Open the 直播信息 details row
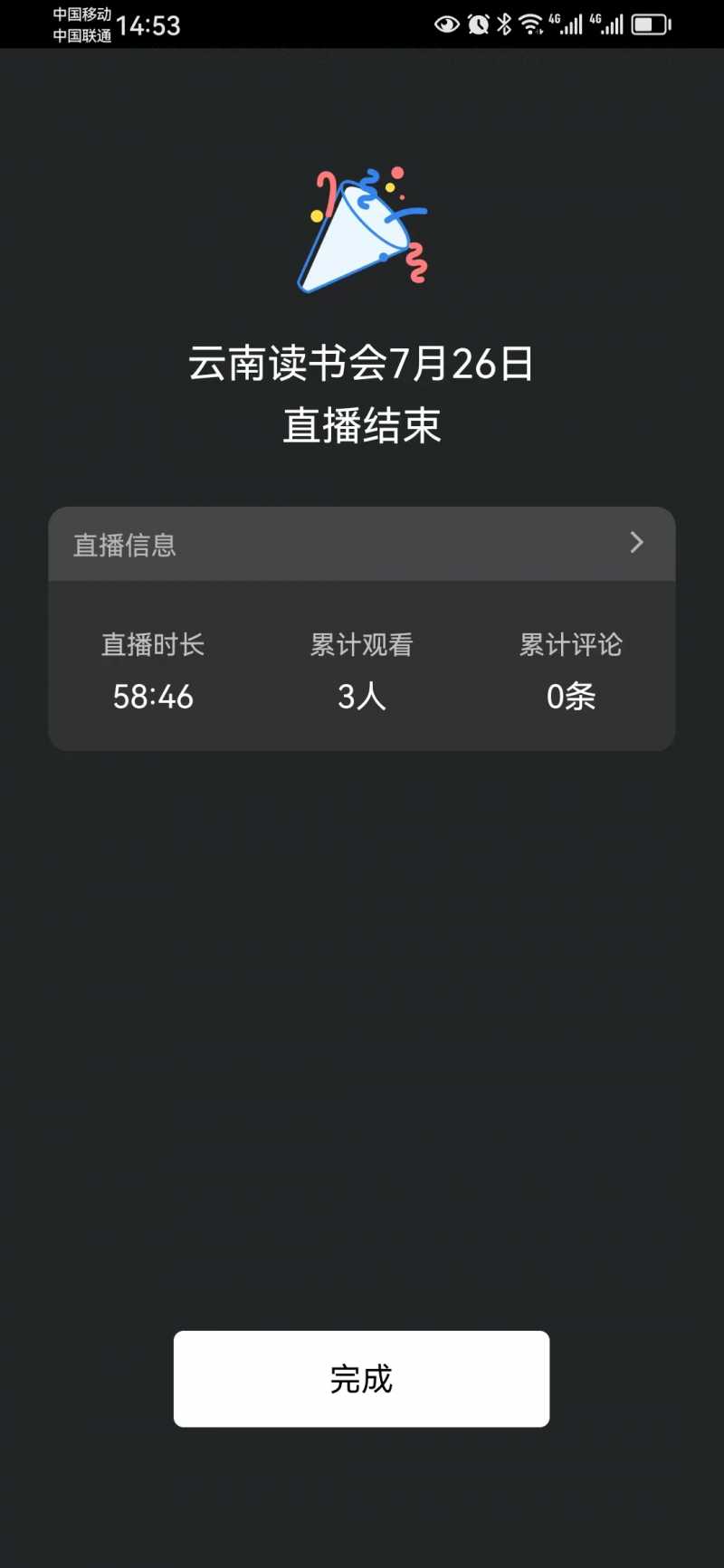The height and width of the screenshot is (1568, 724). [x=362, y=544]
